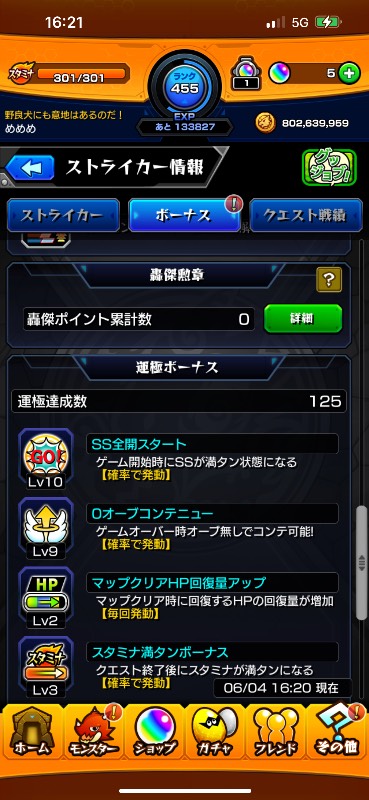Add orbs with the green plus button
Screen dimensions: 369x800
click(349, 73)
